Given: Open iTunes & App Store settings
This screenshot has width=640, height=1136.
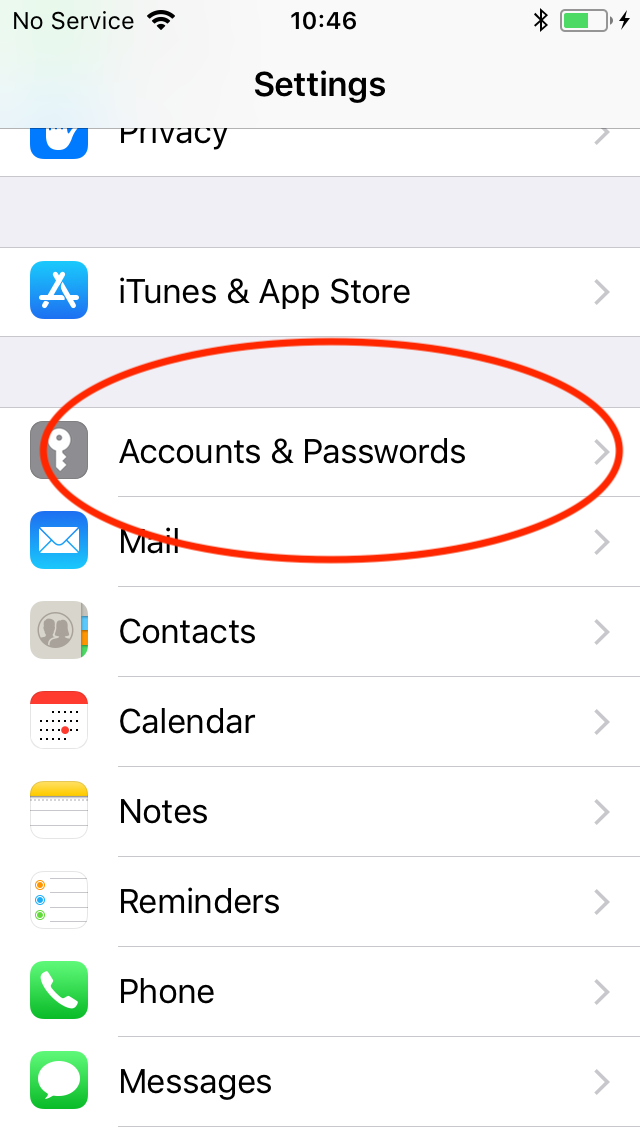Looking at the screenshot, I should pos(320,292).
